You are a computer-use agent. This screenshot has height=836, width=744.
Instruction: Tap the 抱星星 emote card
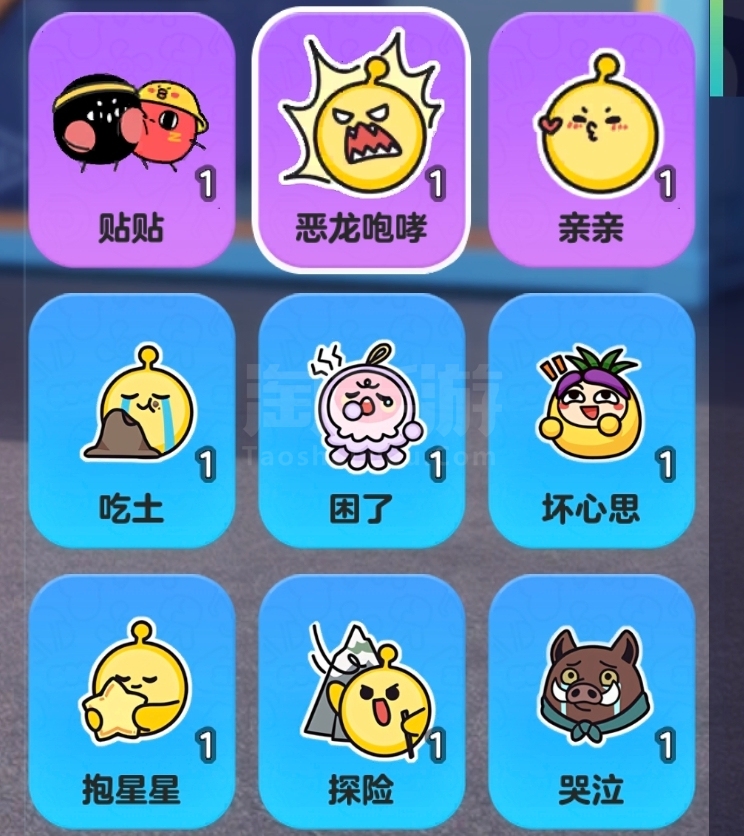click(132, 700)
